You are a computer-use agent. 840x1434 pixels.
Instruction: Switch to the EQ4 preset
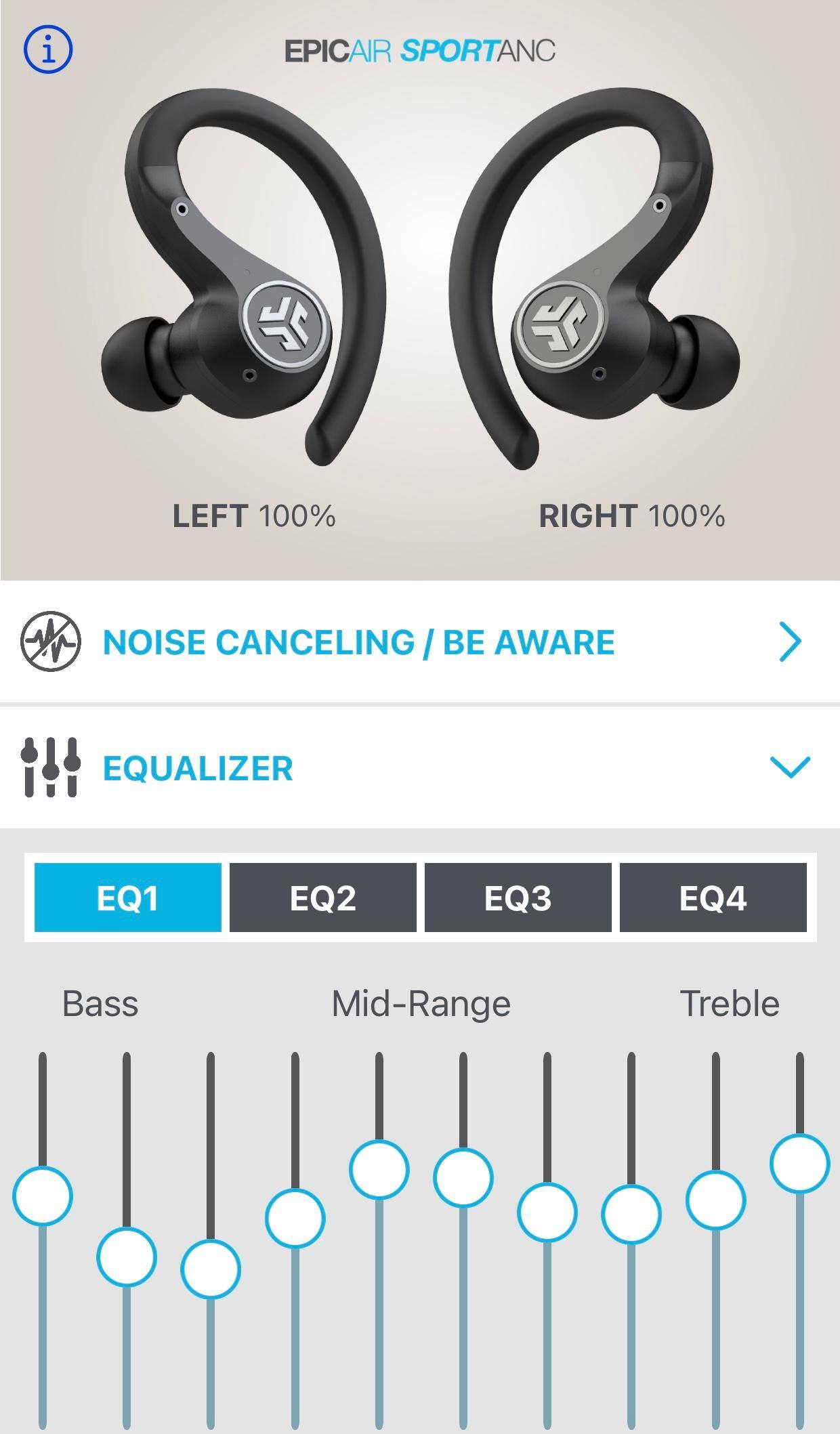pos(713,898)
